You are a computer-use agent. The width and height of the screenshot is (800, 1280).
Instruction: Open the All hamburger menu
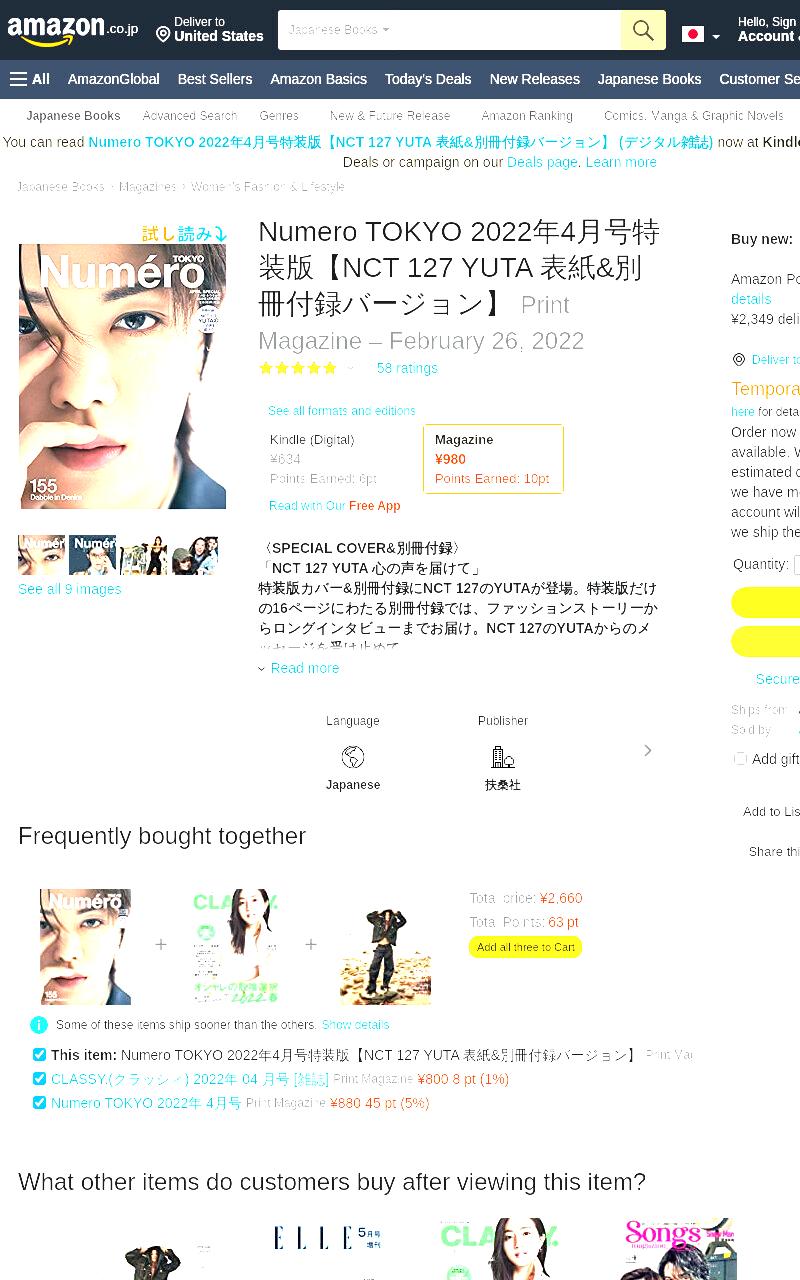[x=30, y=79]
